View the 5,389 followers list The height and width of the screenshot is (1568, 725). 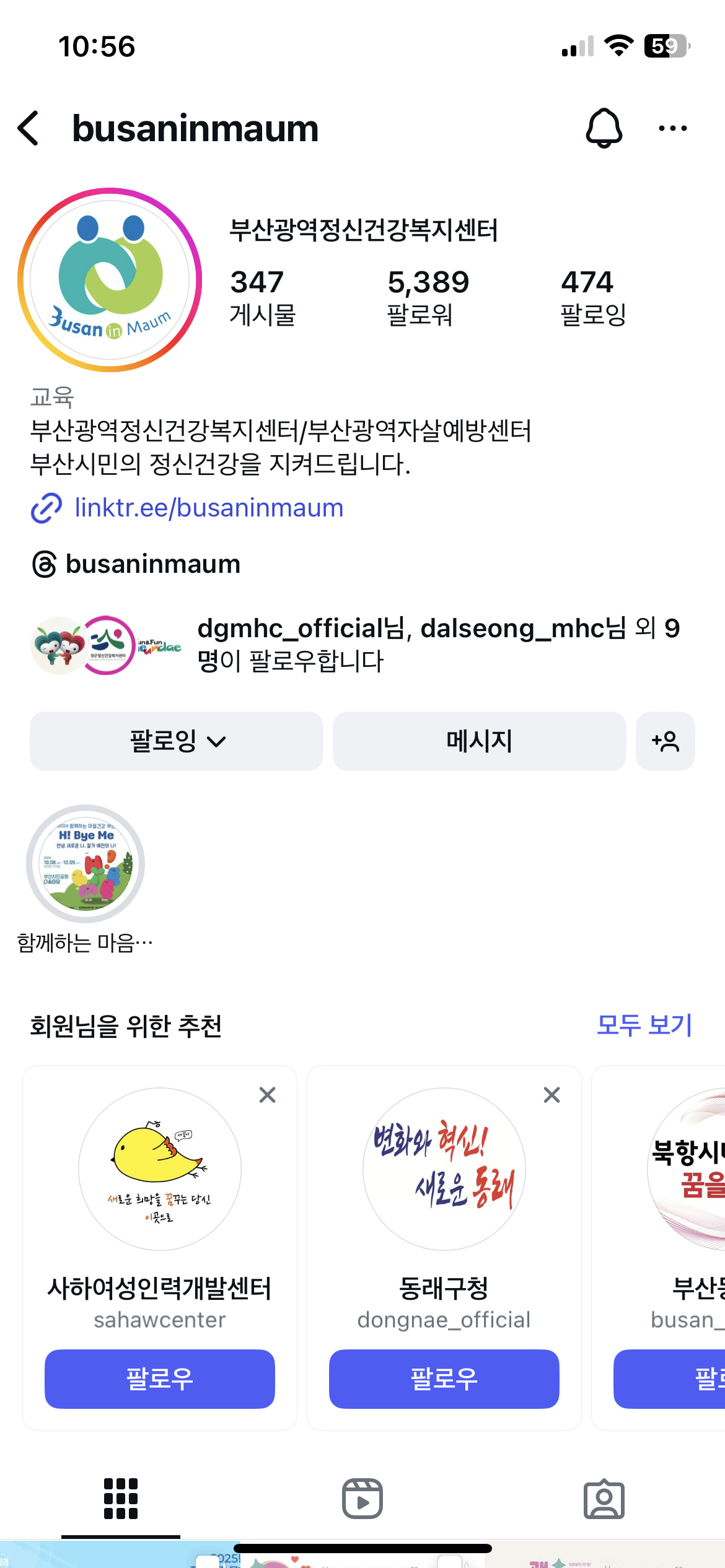tap(428, 297)
